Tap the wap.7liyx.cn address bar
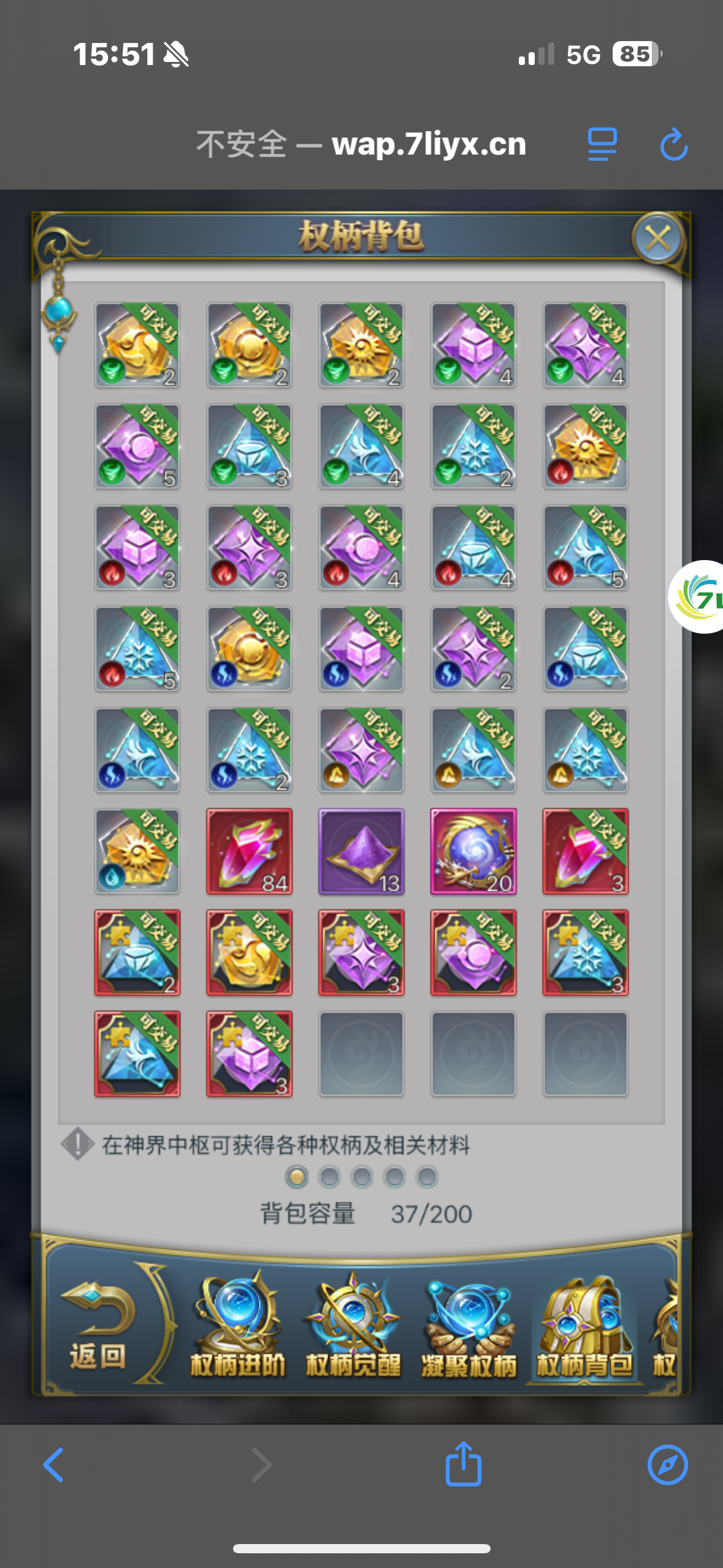The width and height of the screenshot is (723, 1568). coord(361,144)
